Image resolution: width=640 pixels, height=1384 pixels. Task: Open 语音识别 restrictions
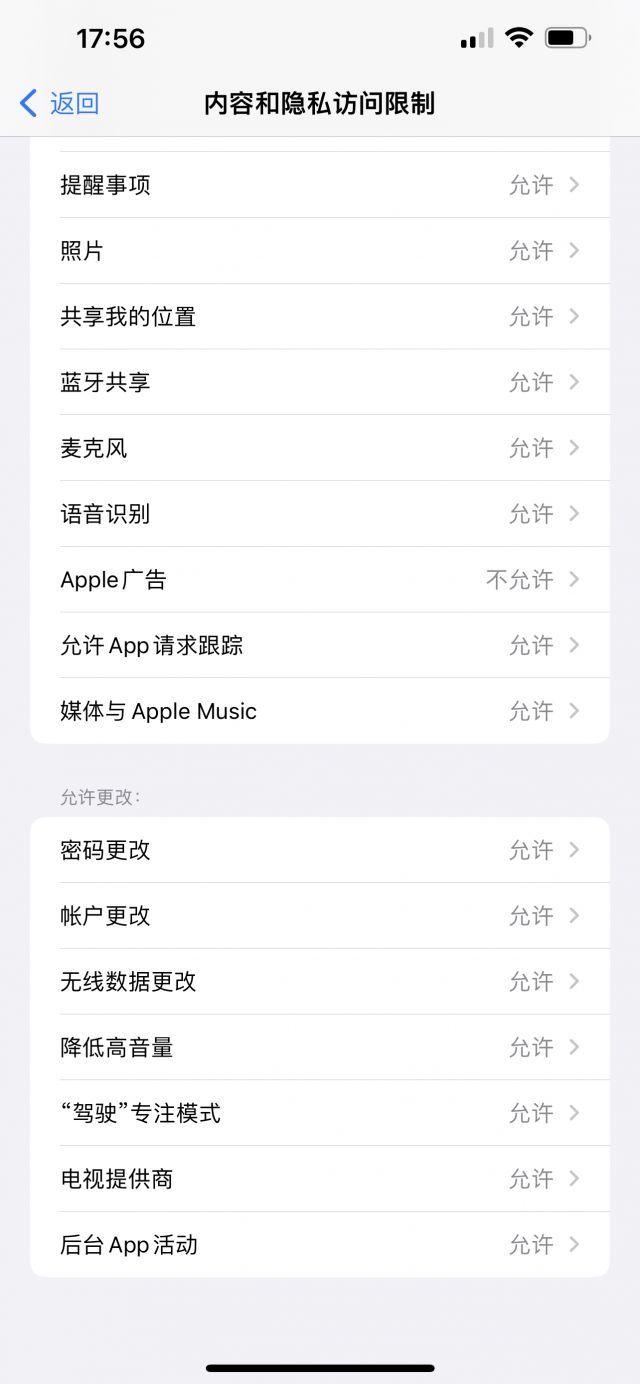click(320, 514)
